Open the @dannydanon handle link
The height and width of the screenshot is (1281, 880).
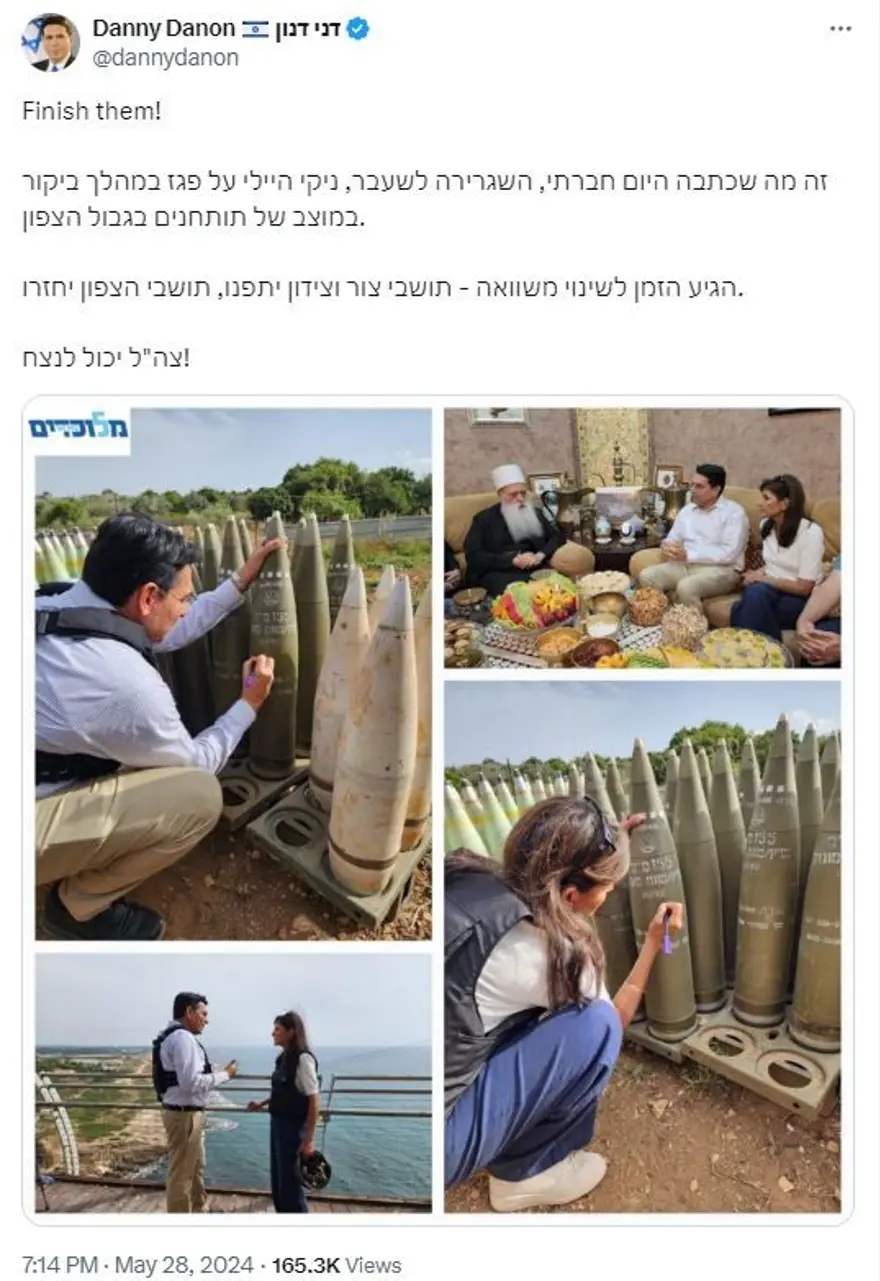(x=166, y=58)
